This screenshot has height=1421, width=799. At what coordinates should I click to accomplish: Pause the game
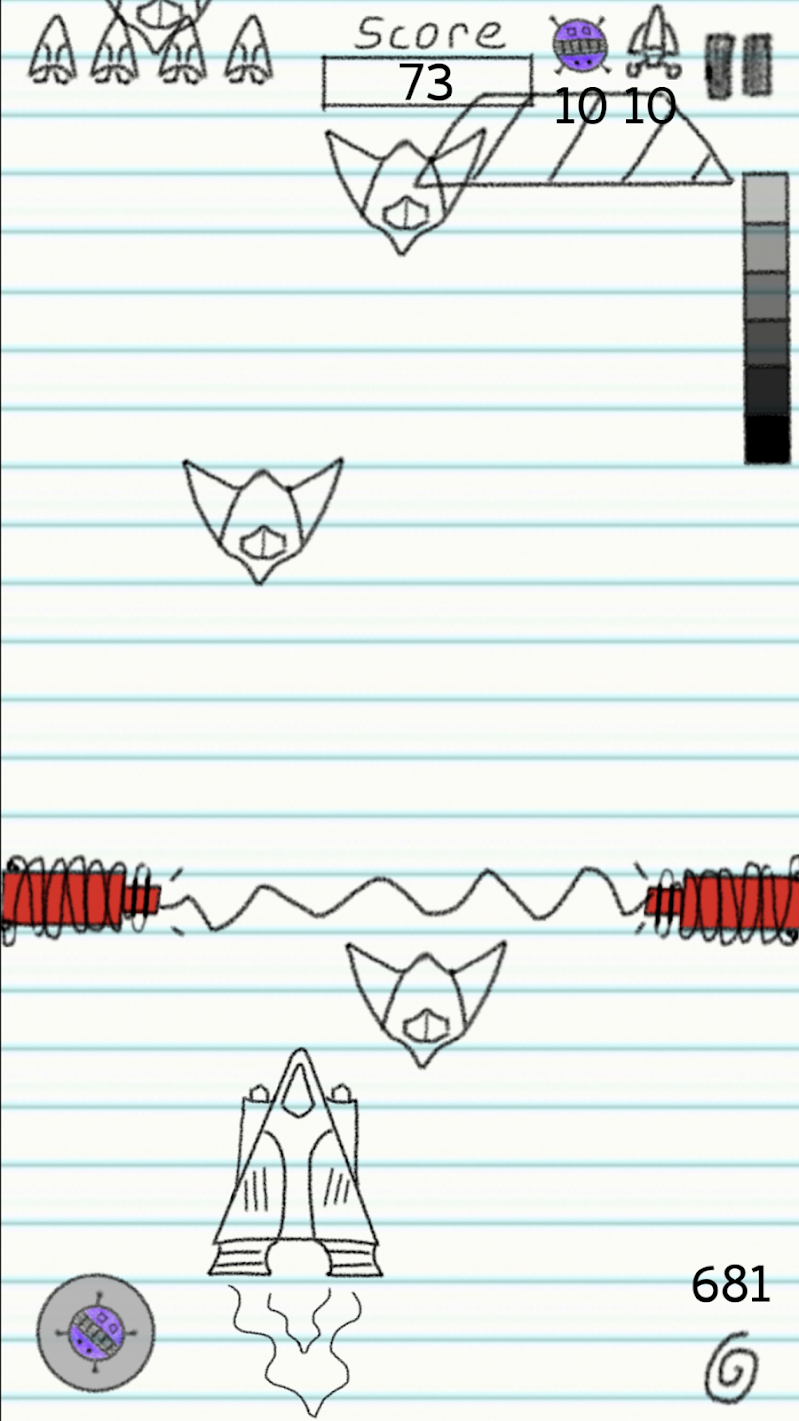(739, 67)
